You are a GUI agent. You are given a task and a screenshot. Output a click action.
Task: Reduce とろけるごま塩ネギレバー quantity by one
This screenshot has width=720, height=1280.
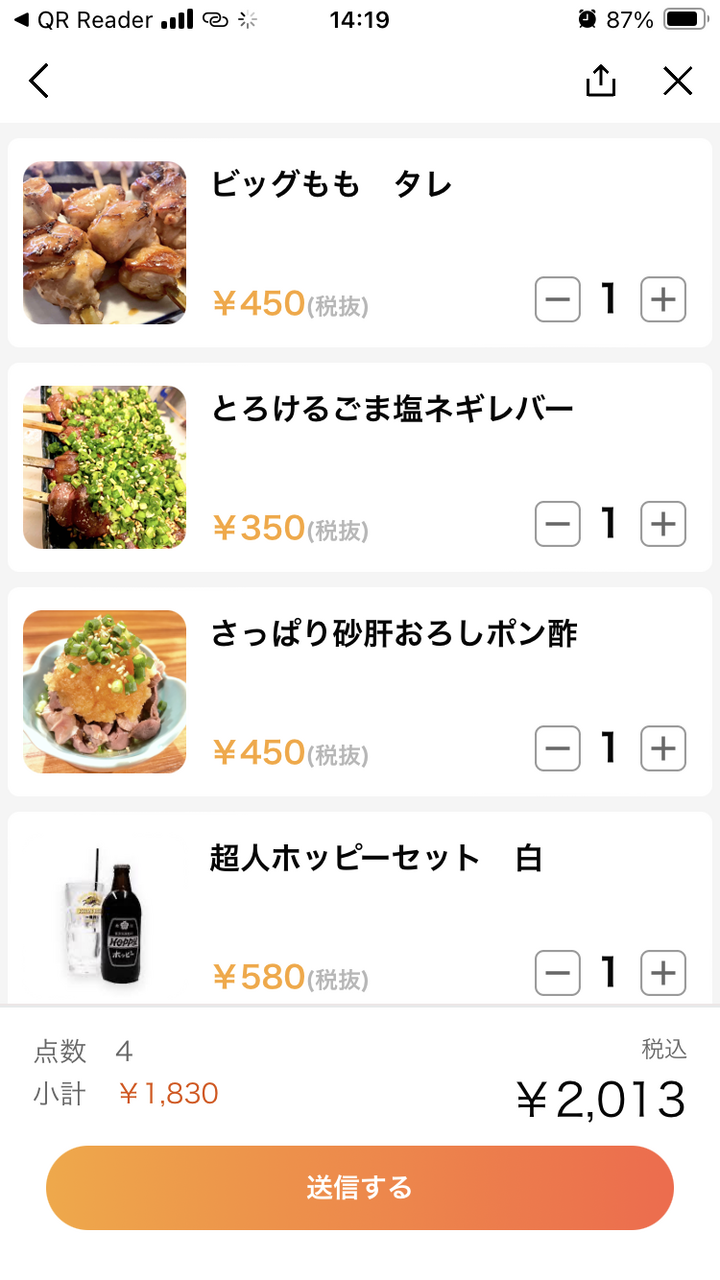[x=558, y=523]
